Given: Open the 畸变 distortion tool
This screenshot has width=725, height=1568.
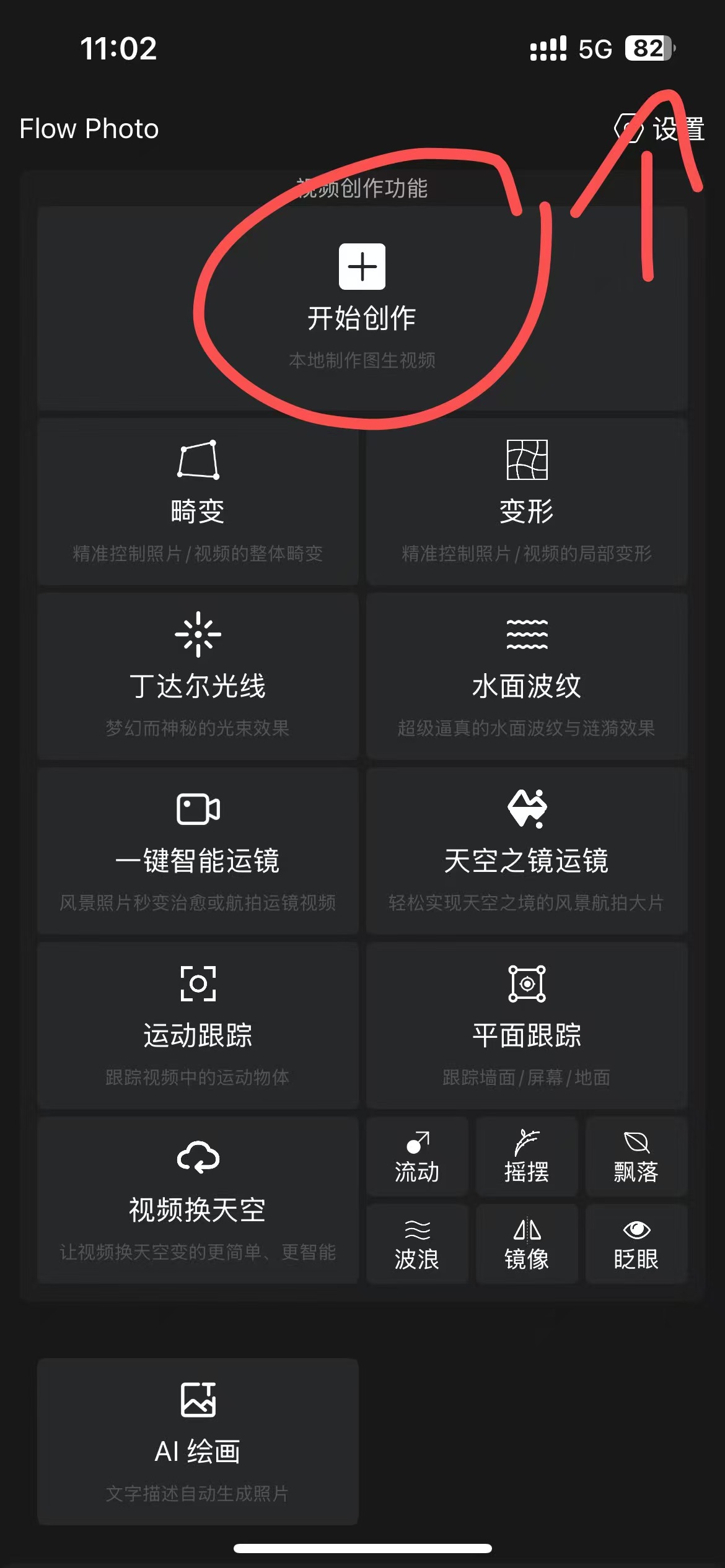Looking at the screenshot, I should [x=198, y=502].
